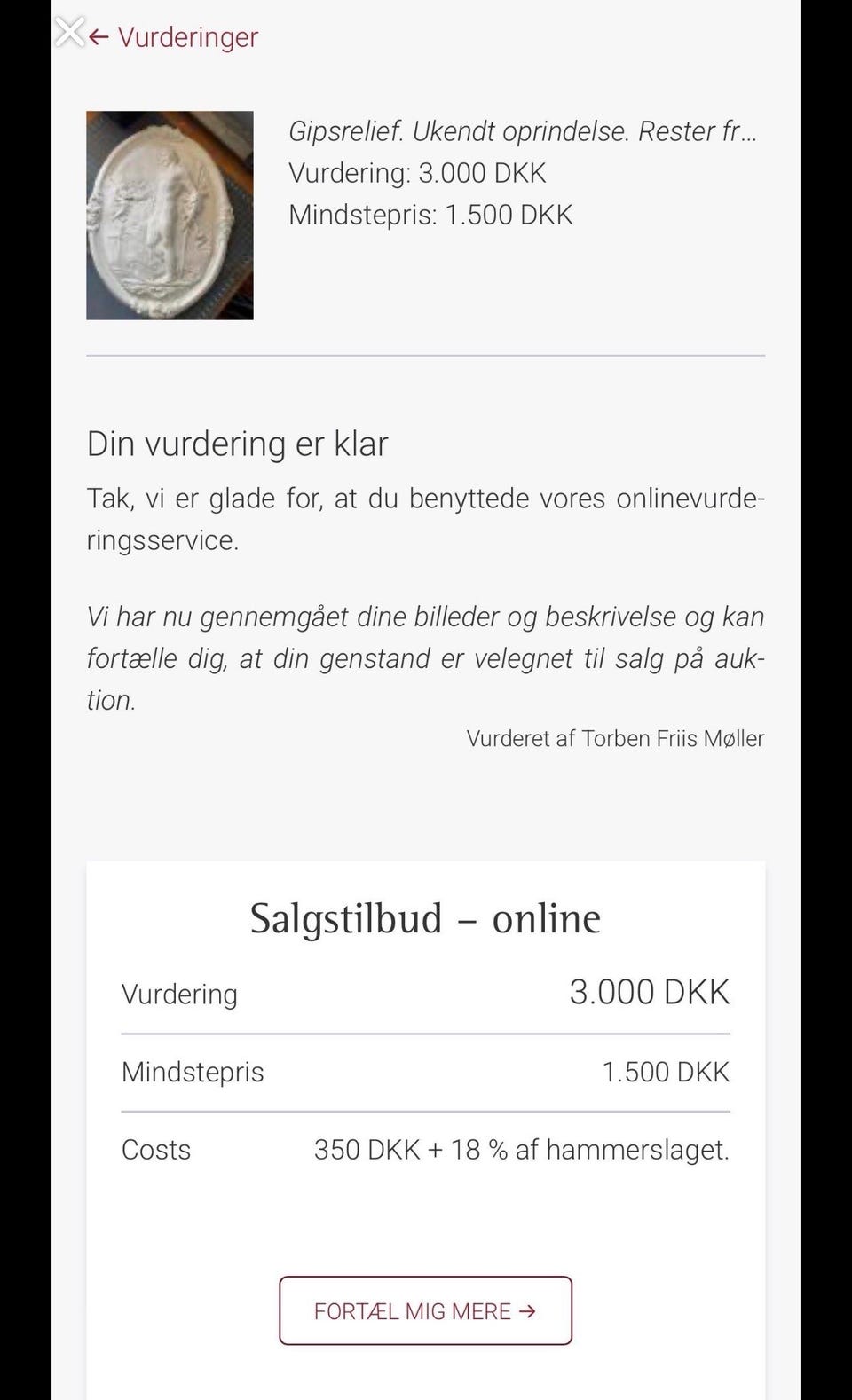This screenshot has width=852, height=1400.
Task: Click the Mindstepris: 1.500 DKK summary text
Action: point(431,215)
